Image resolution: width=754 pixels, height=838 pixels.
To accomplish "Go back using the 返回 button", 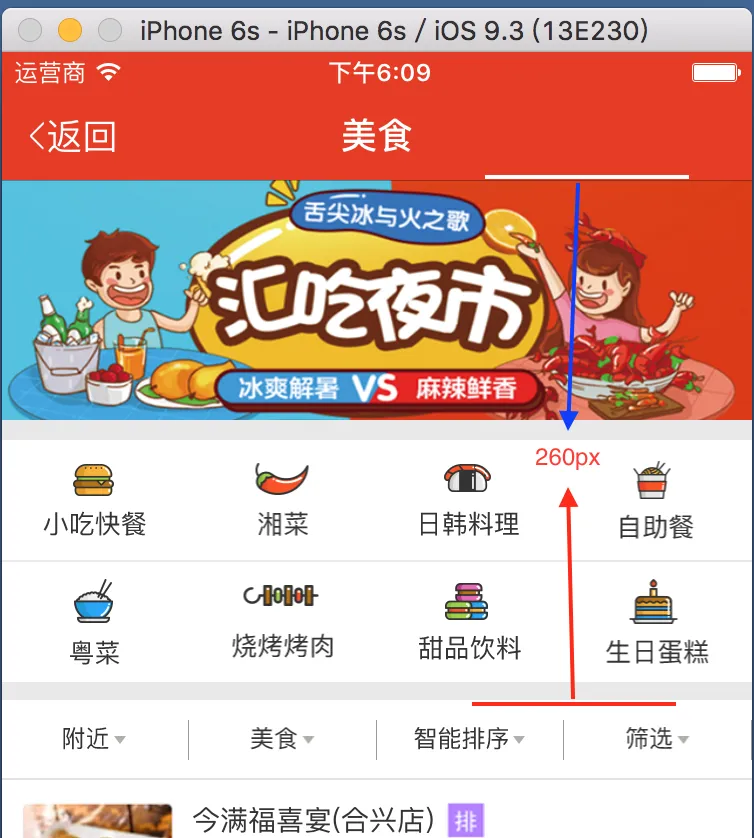I will tap(73, 137).
